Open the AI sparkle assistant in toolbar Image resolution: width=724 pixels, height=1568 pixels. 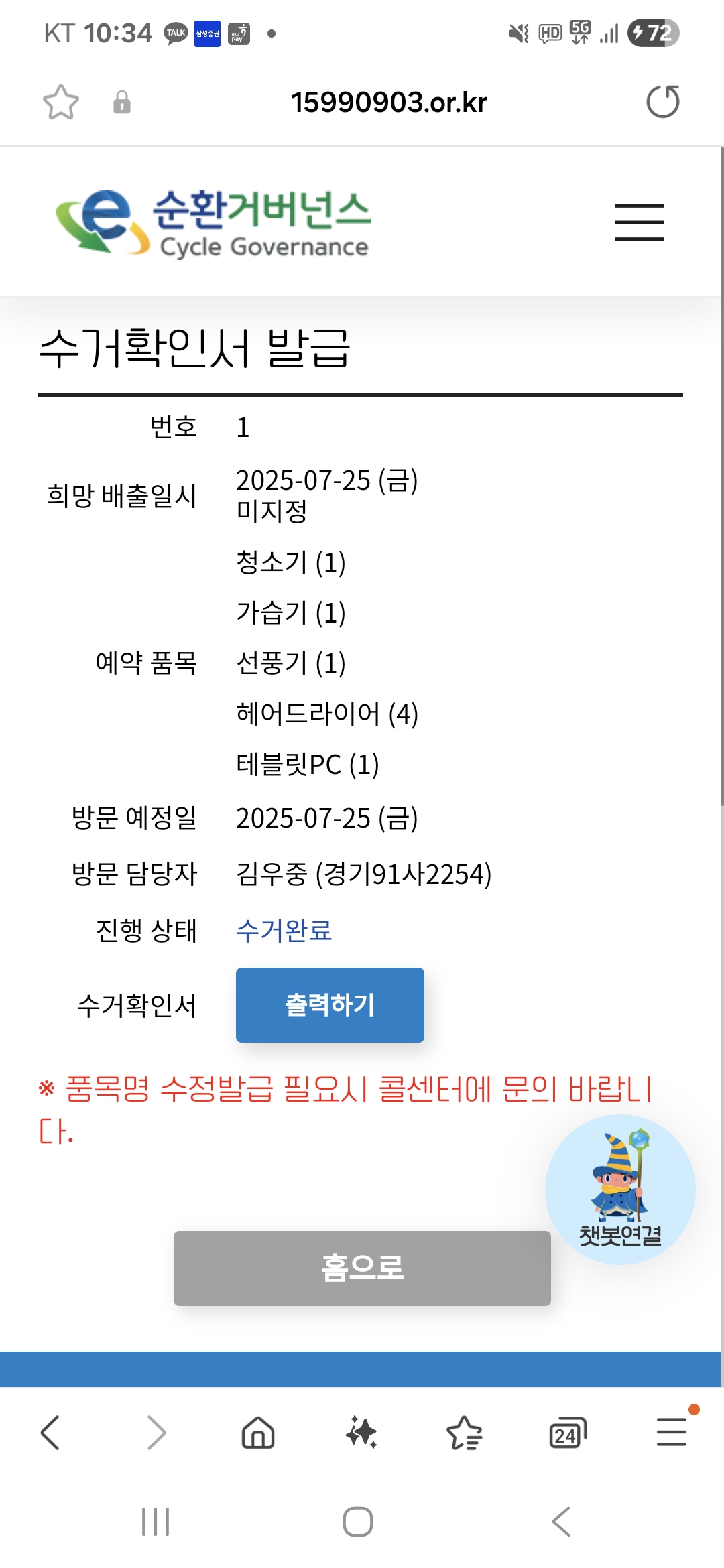361,1433
